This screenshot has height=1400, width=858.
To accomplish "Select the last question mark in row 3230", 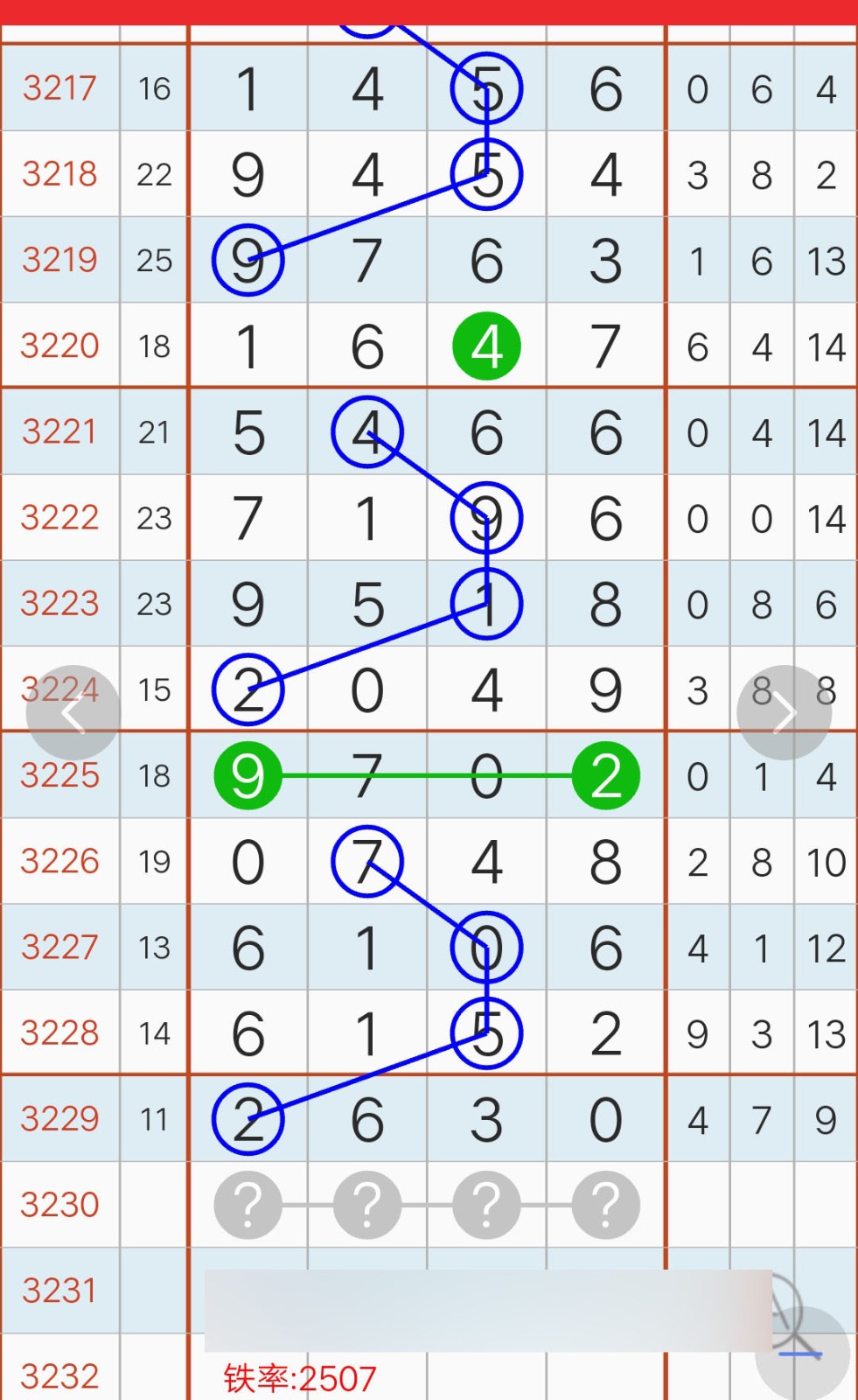I will pyautogui.click(x=606, y=1205).
